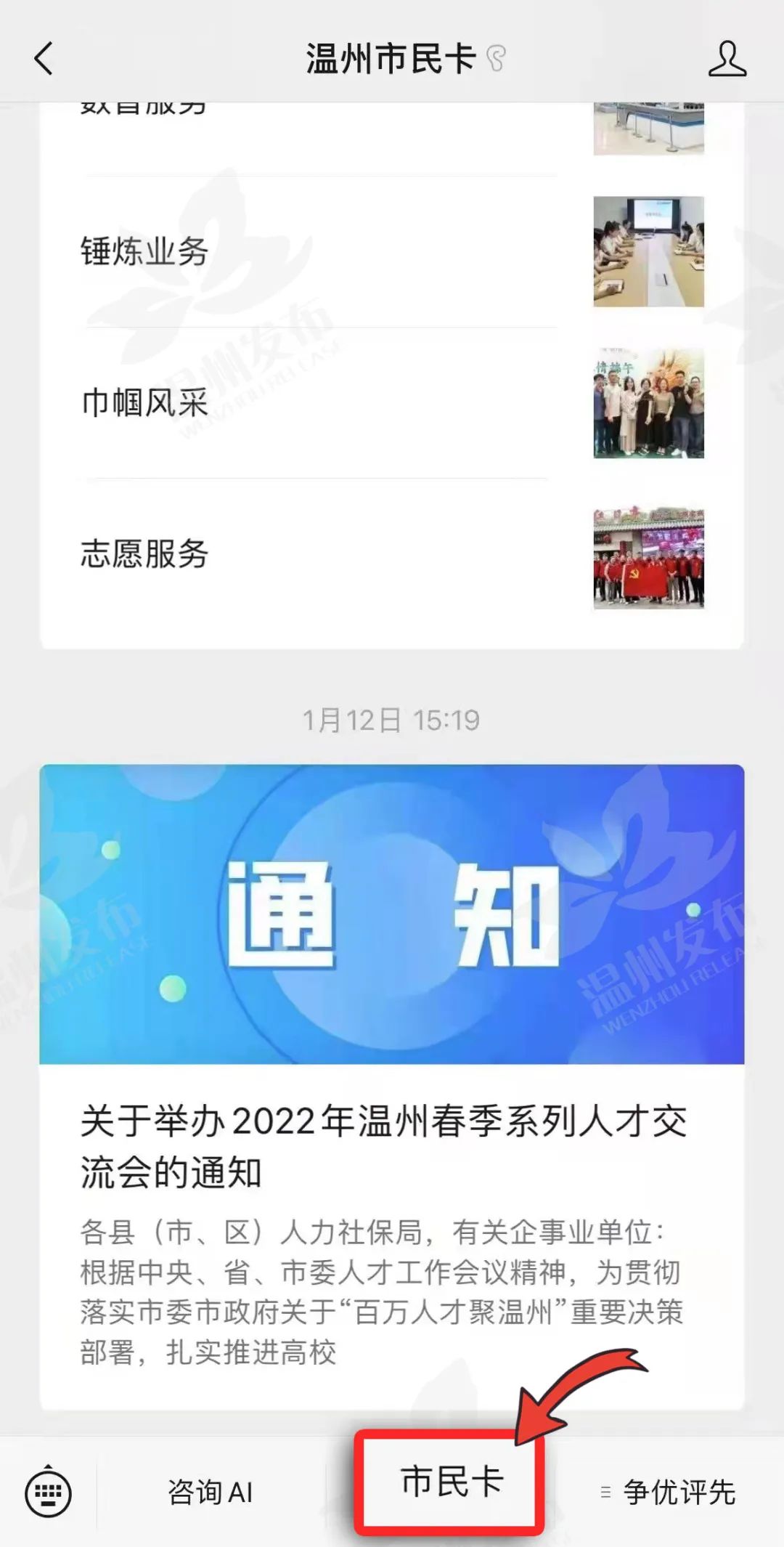784x1547 pixels.
Task: Switch to keyboard input mode
Action: [48, 1493]
